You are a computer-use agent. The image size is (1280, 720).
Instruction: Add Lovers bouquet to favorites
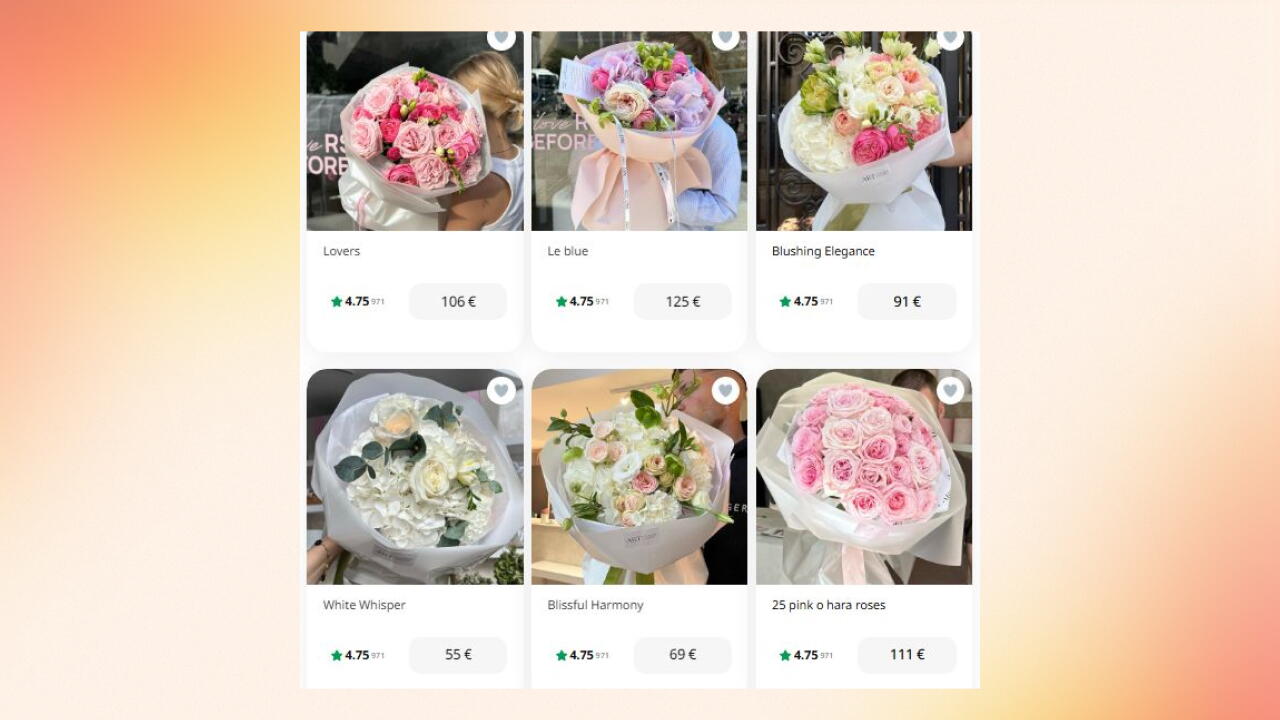pyautogui.click(x=501, y=38)
